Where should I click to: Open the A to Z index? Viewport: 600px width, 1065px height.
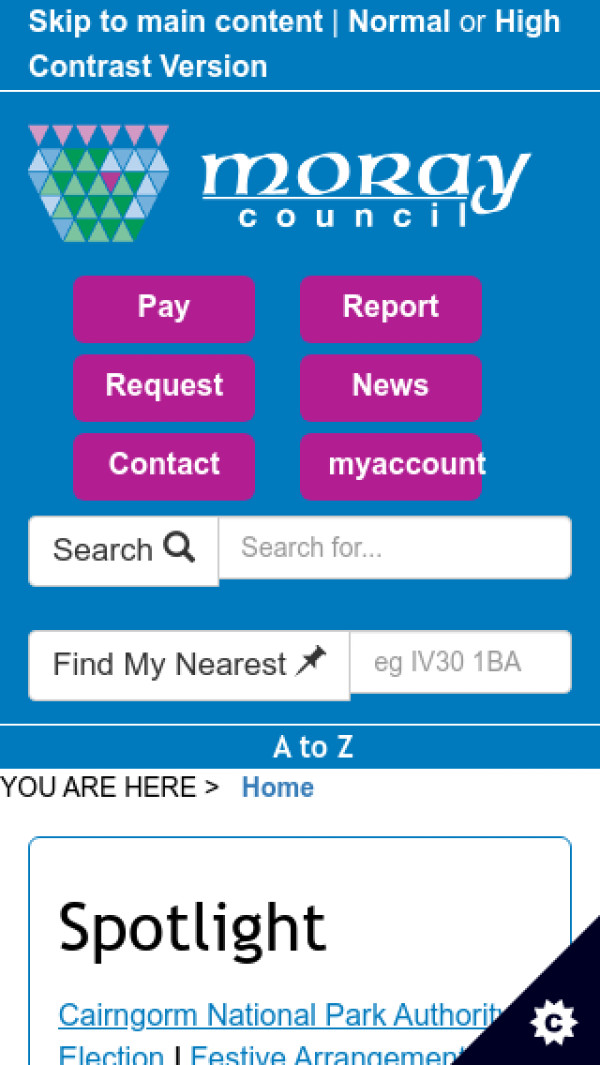tap(313, 747)
